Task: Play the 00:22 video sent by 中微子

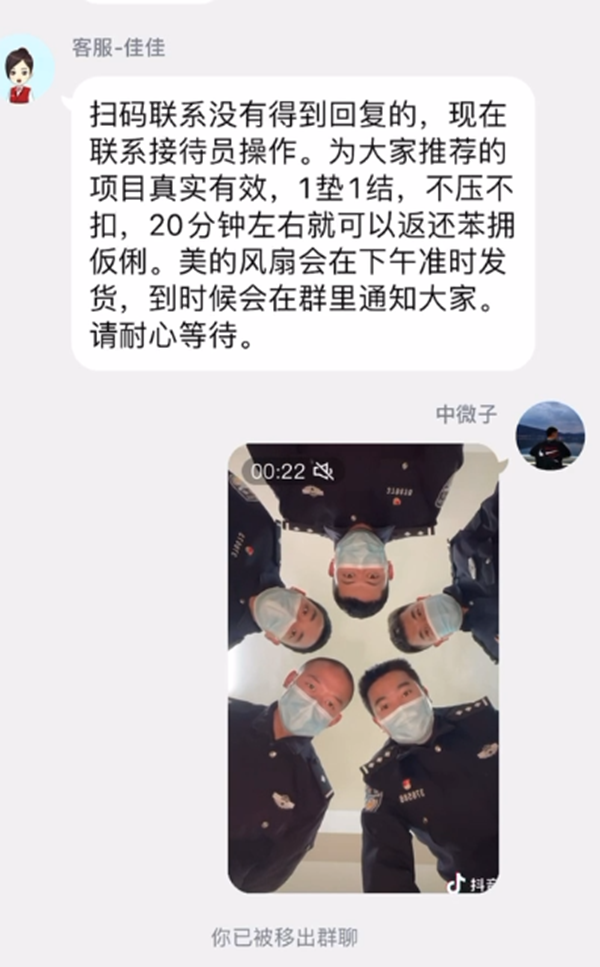Action: [x=362, y=668]
